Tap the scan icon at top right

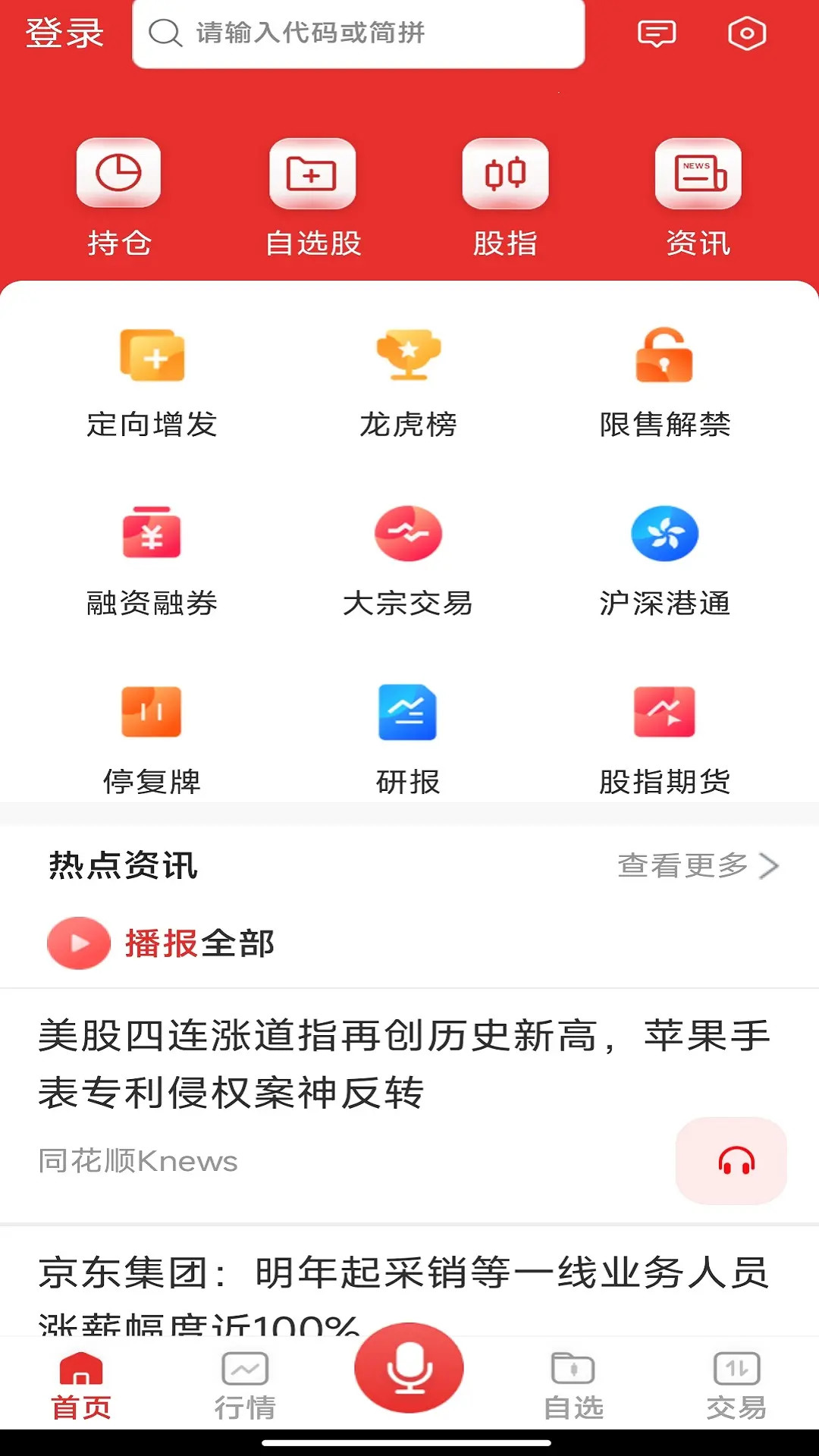(747, 33)
